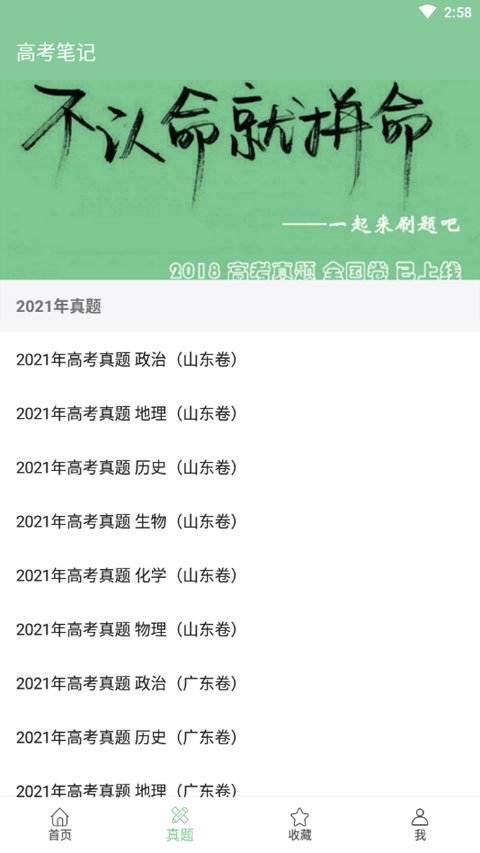Switch to the 首页 tab

60,825
